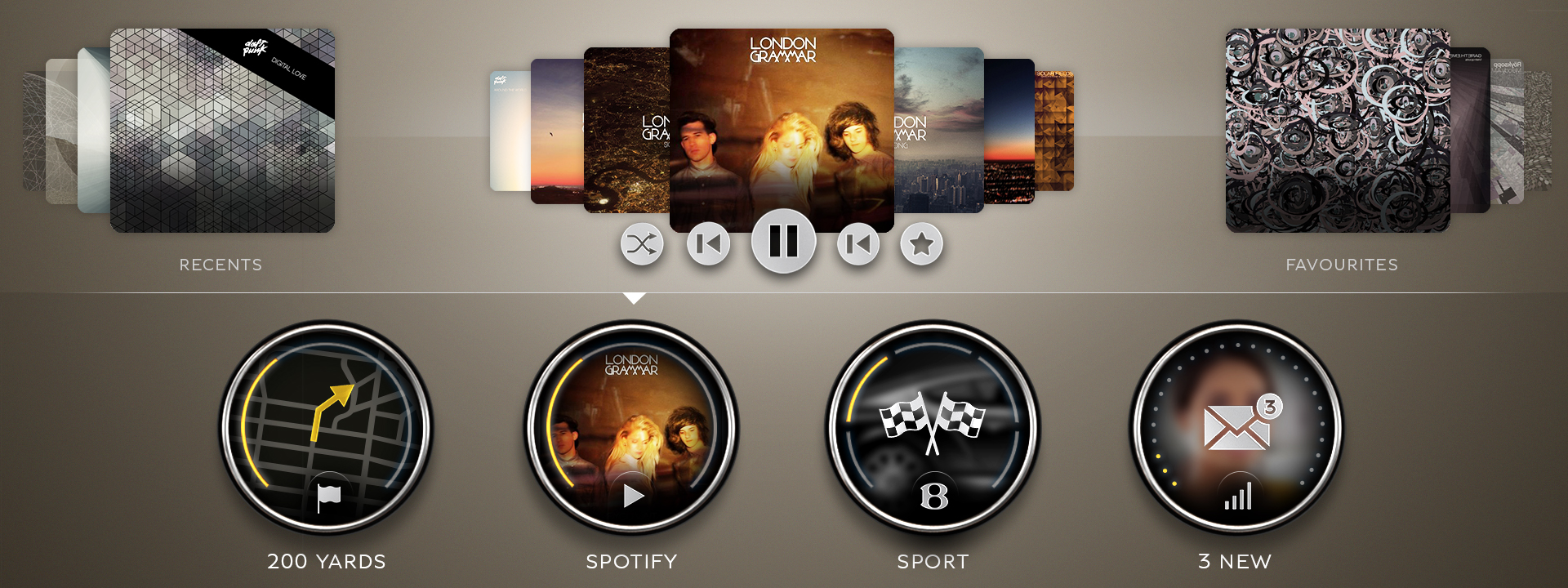Open the Favourites album stack
The image size is (1568, 588).
(x=1338, y=131)
